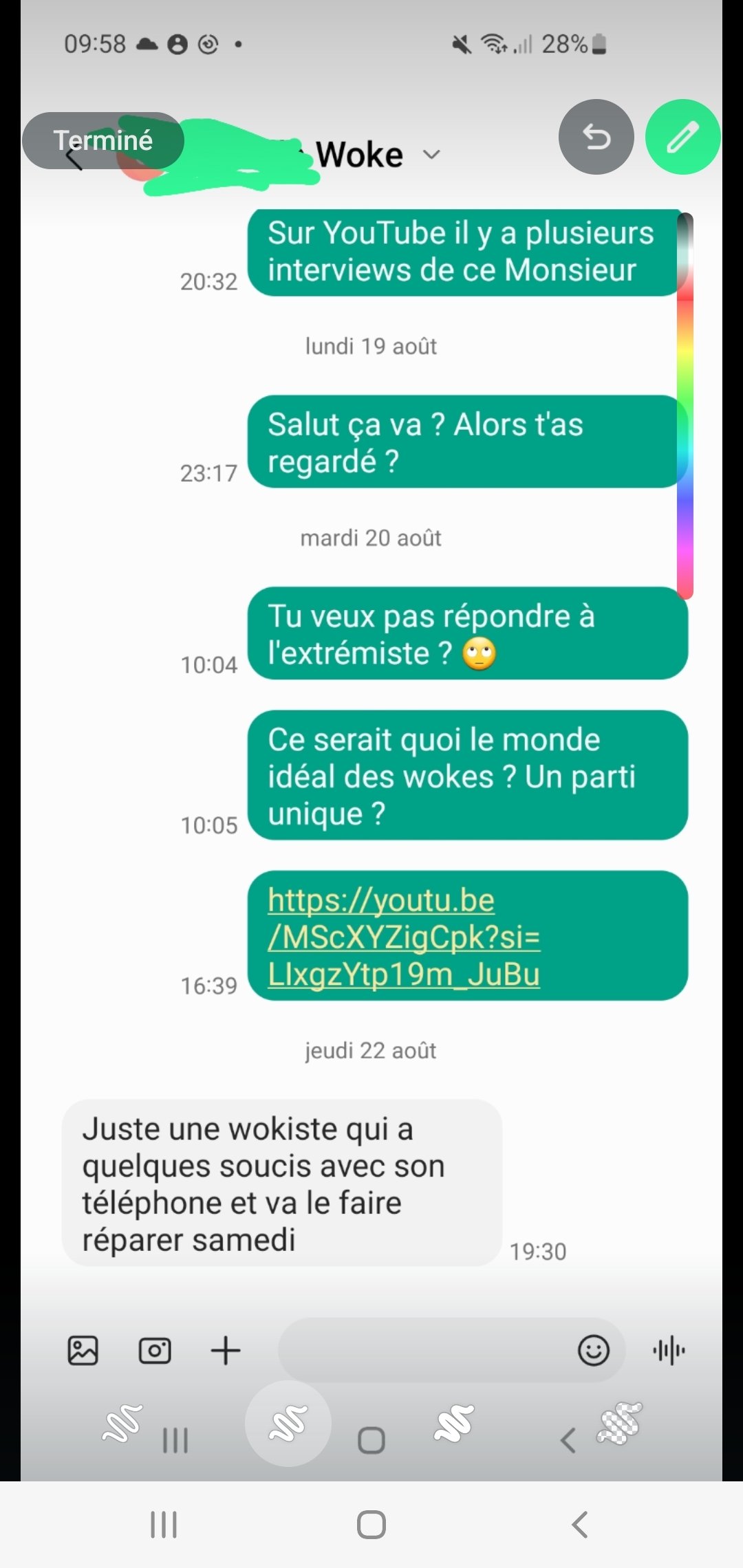Image resolution: width=743 pixels, height=1568 pixels.
Task: Undo the last drawing stroke
Action: pos(596,137)
